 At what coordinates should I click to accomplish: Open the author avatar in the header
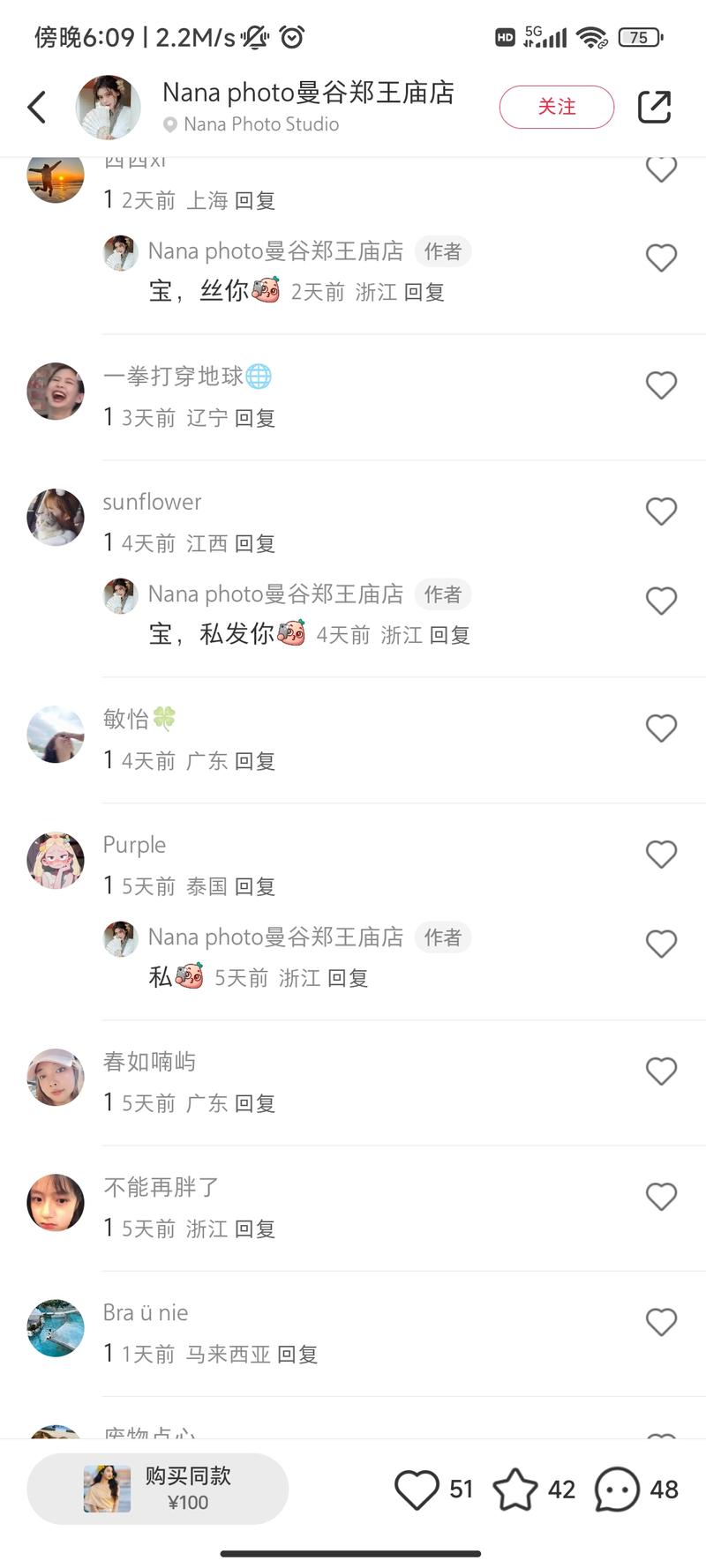point(109,108)
